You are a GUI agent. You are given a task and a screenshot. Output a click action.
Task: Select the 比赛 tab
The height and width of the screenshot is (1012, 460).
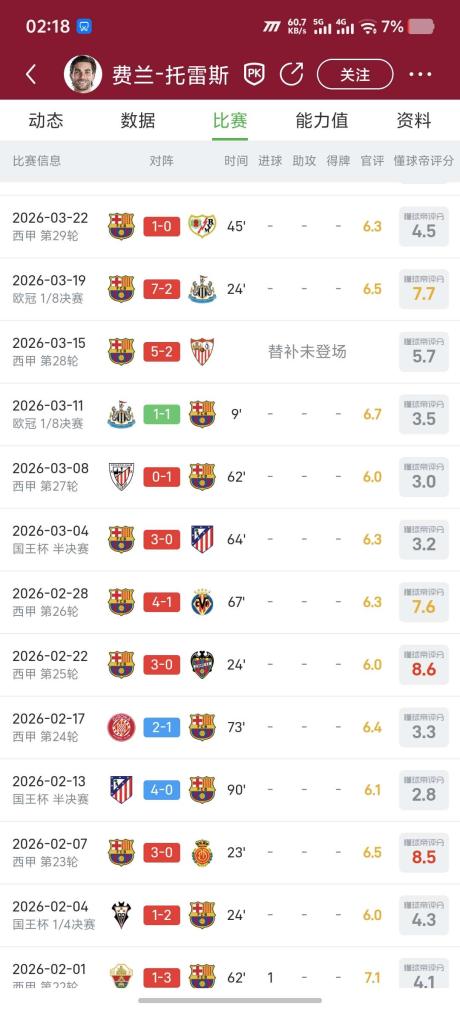[x=230, y=120]
